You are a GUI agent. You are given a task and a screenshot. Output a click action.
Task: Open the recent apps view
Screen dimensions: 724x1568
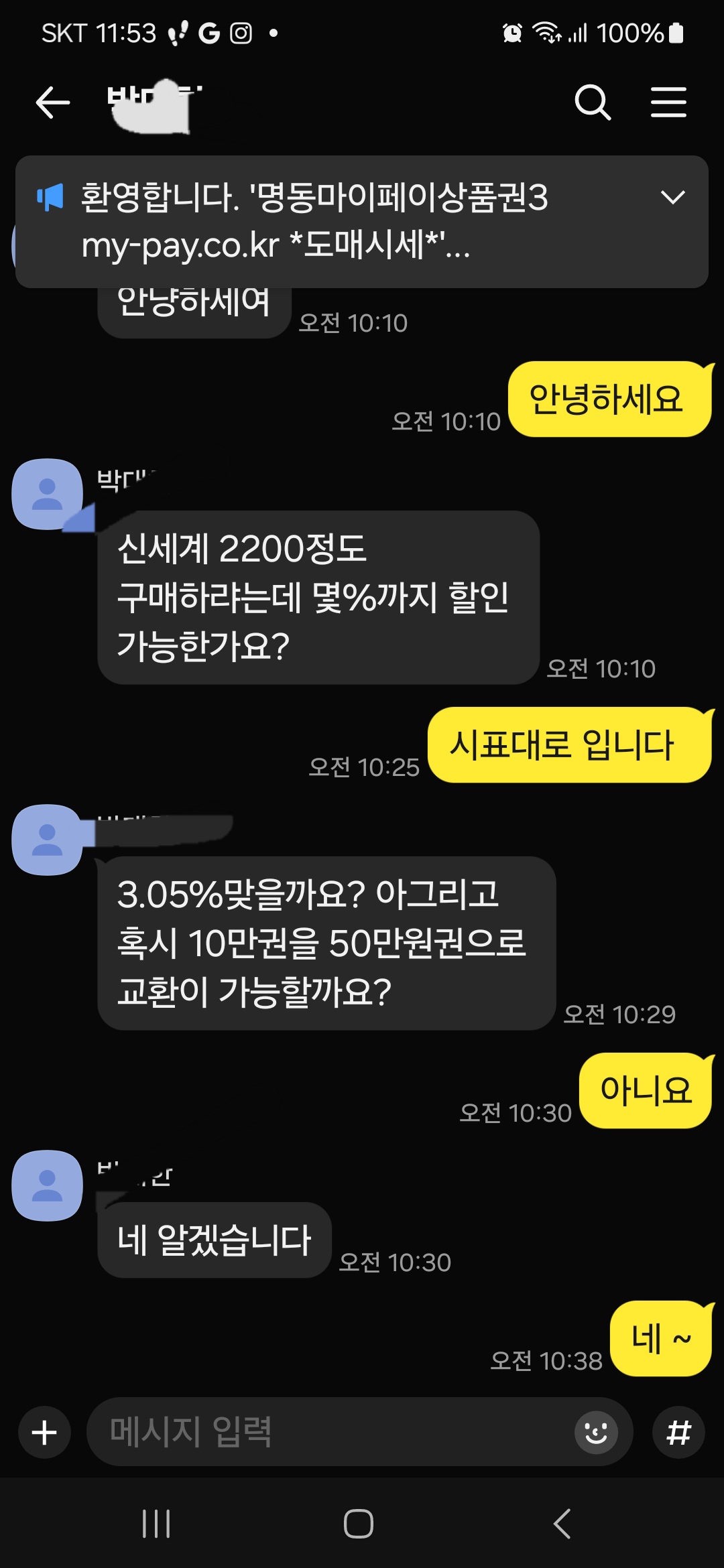pyautogui.click(x=156, y=1524)
